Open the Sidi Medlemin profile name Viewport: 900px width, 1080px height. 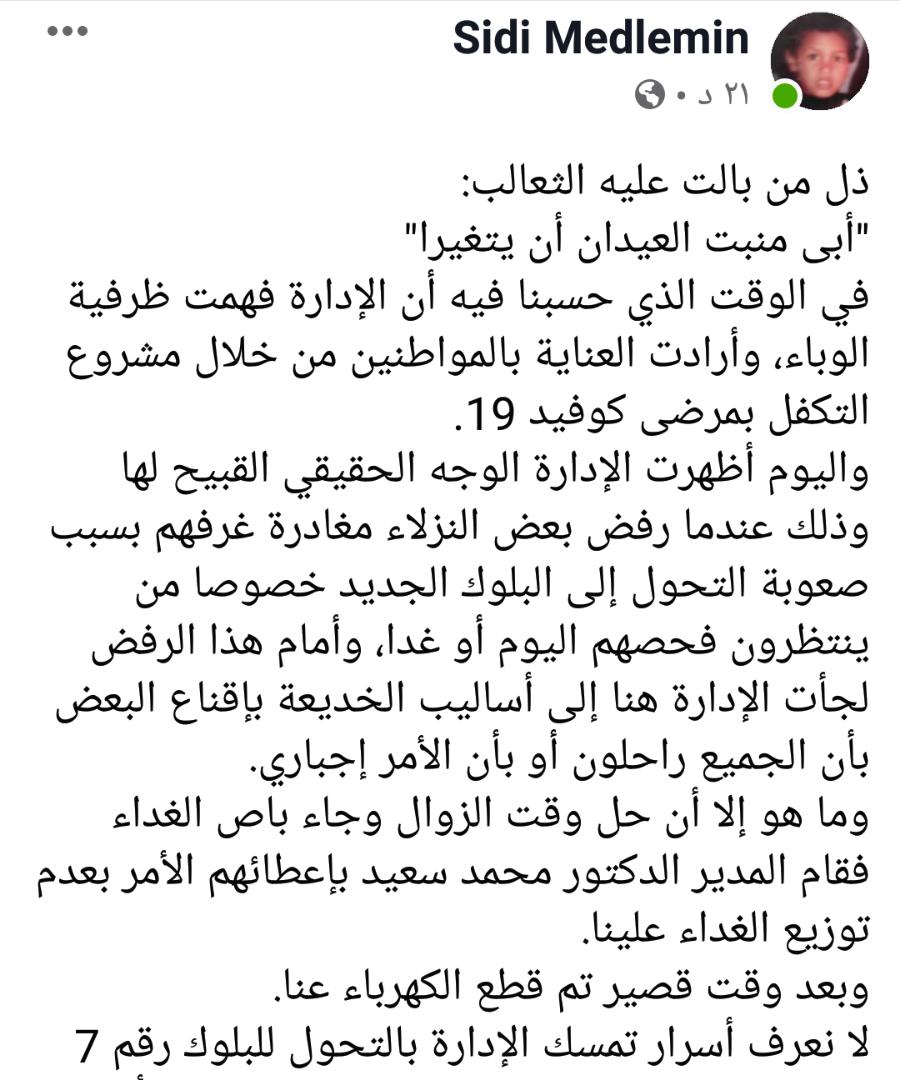point(600,38)
